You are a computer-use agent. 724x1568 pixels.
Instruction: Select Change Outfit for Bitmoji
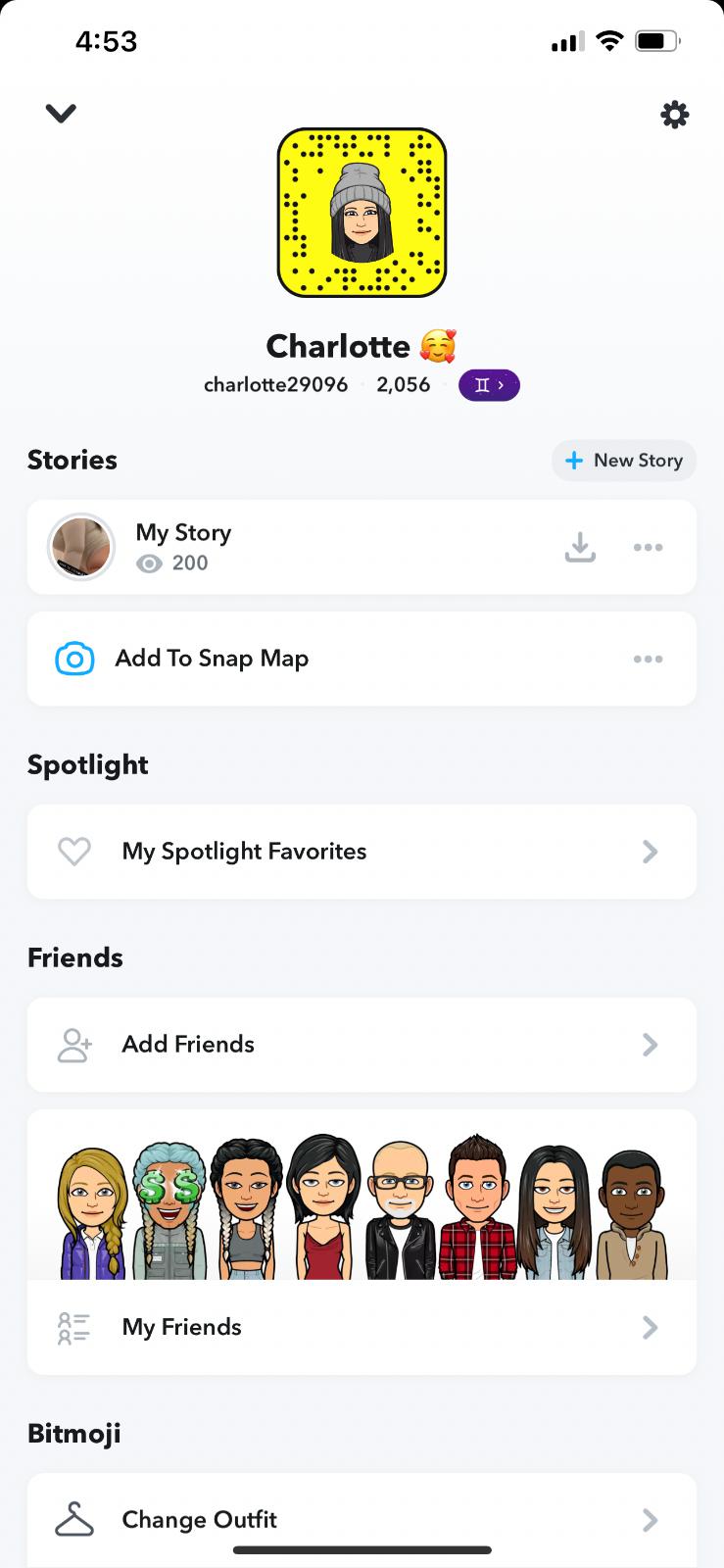coord(362,1520)
